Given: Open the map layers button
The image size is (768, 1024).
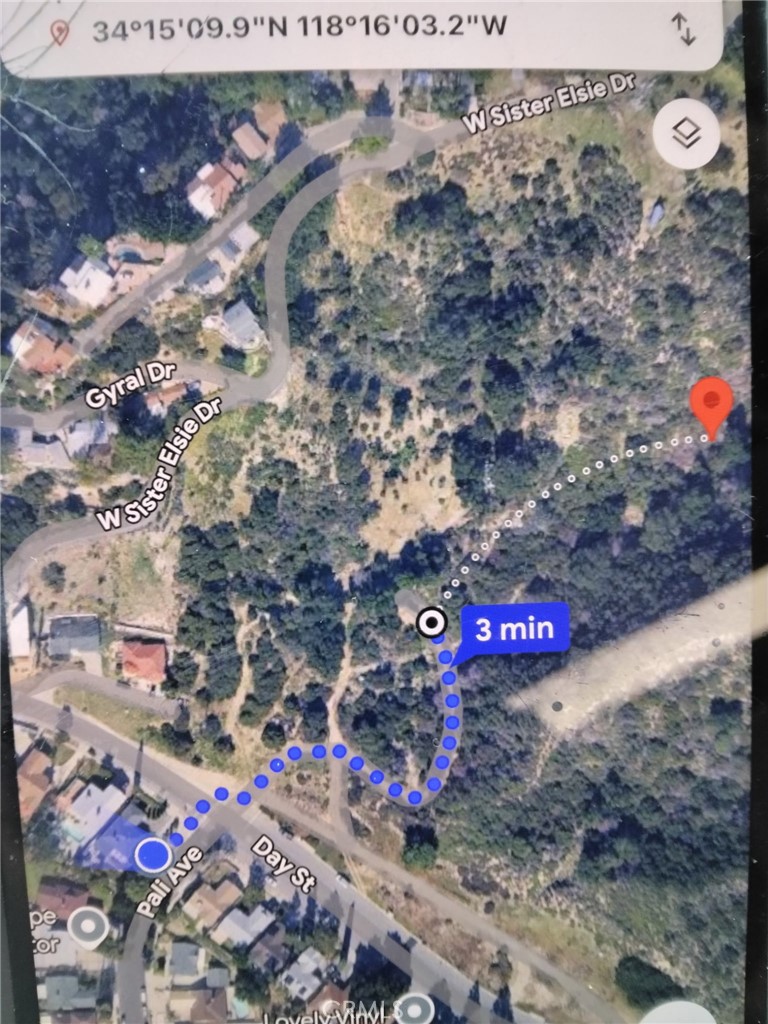Looking at the screenshot, I should tap(686, 135).
